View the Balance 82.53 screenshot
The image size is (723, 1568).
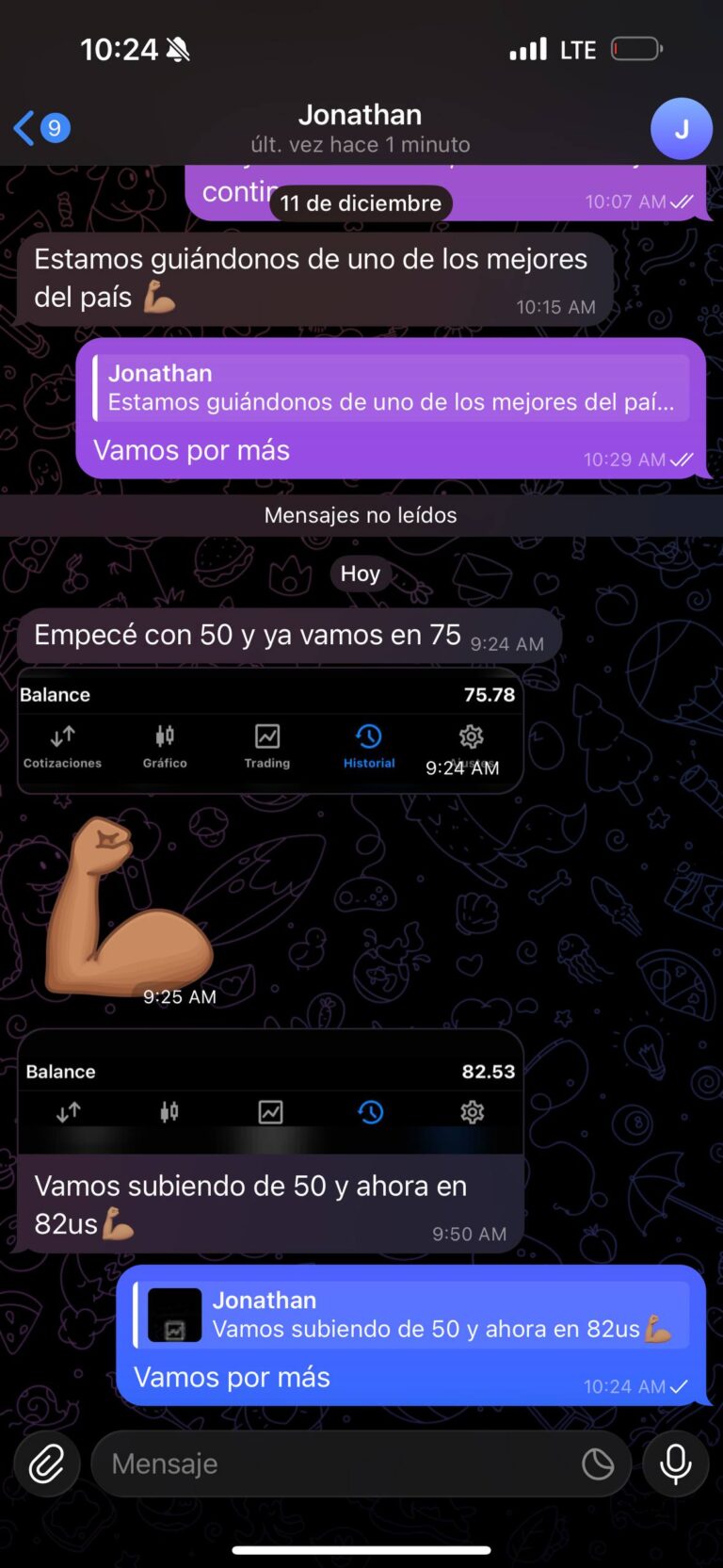click(269, 1092)
